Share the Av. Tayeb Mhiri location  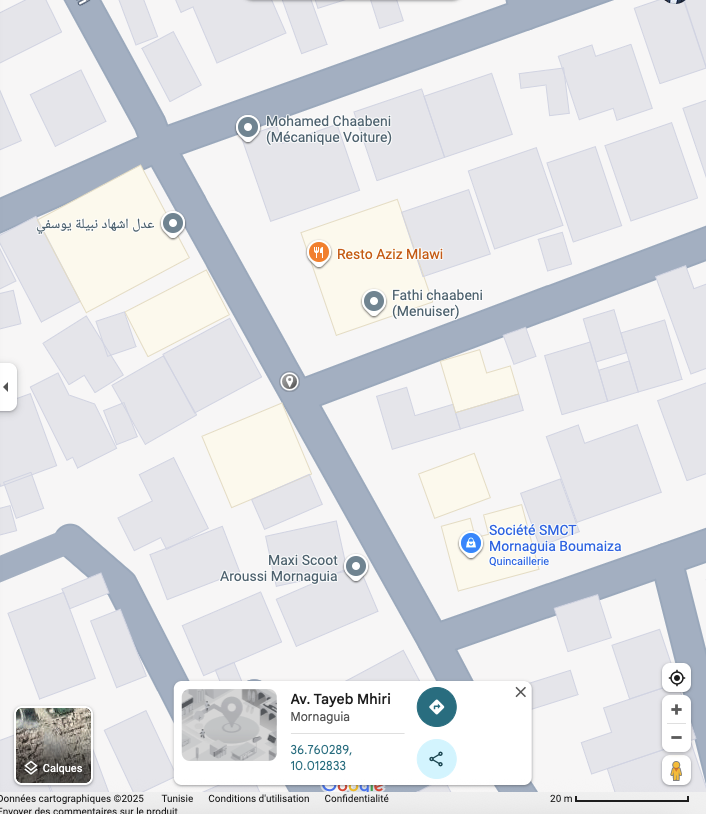pos(436,759)
